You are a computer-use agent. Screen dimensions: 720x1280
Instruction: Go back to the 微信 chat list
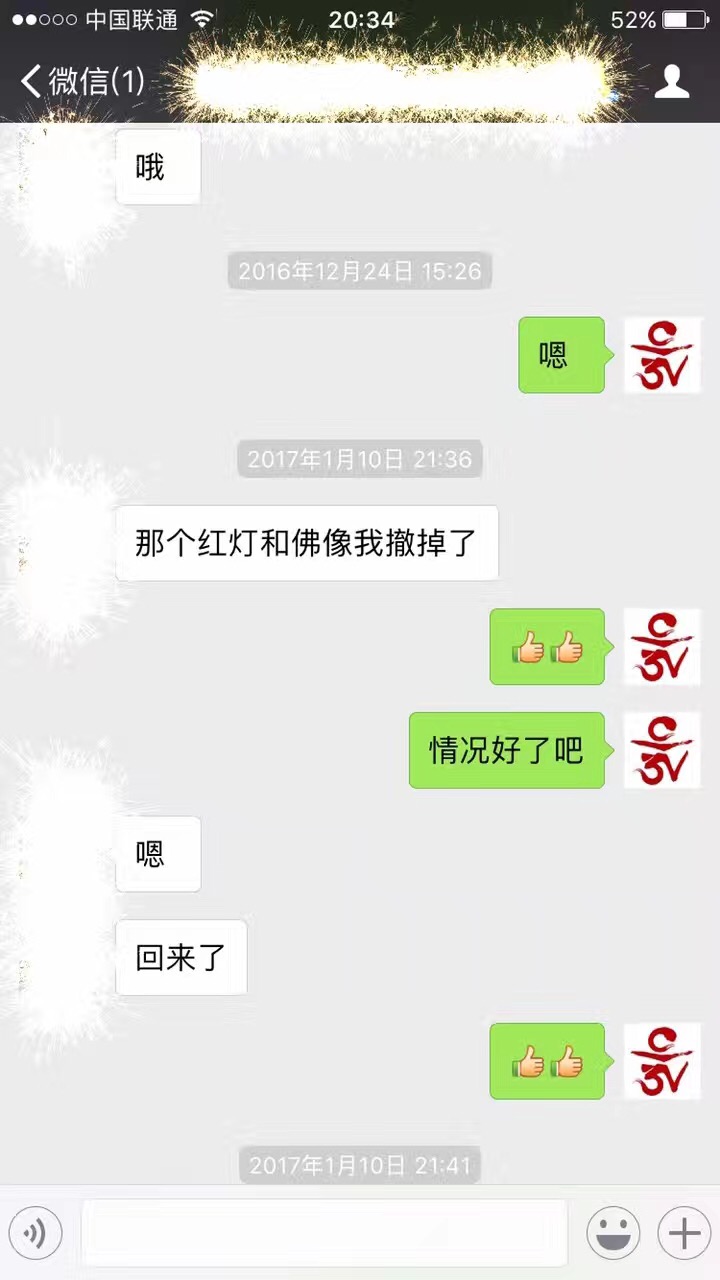82,81
